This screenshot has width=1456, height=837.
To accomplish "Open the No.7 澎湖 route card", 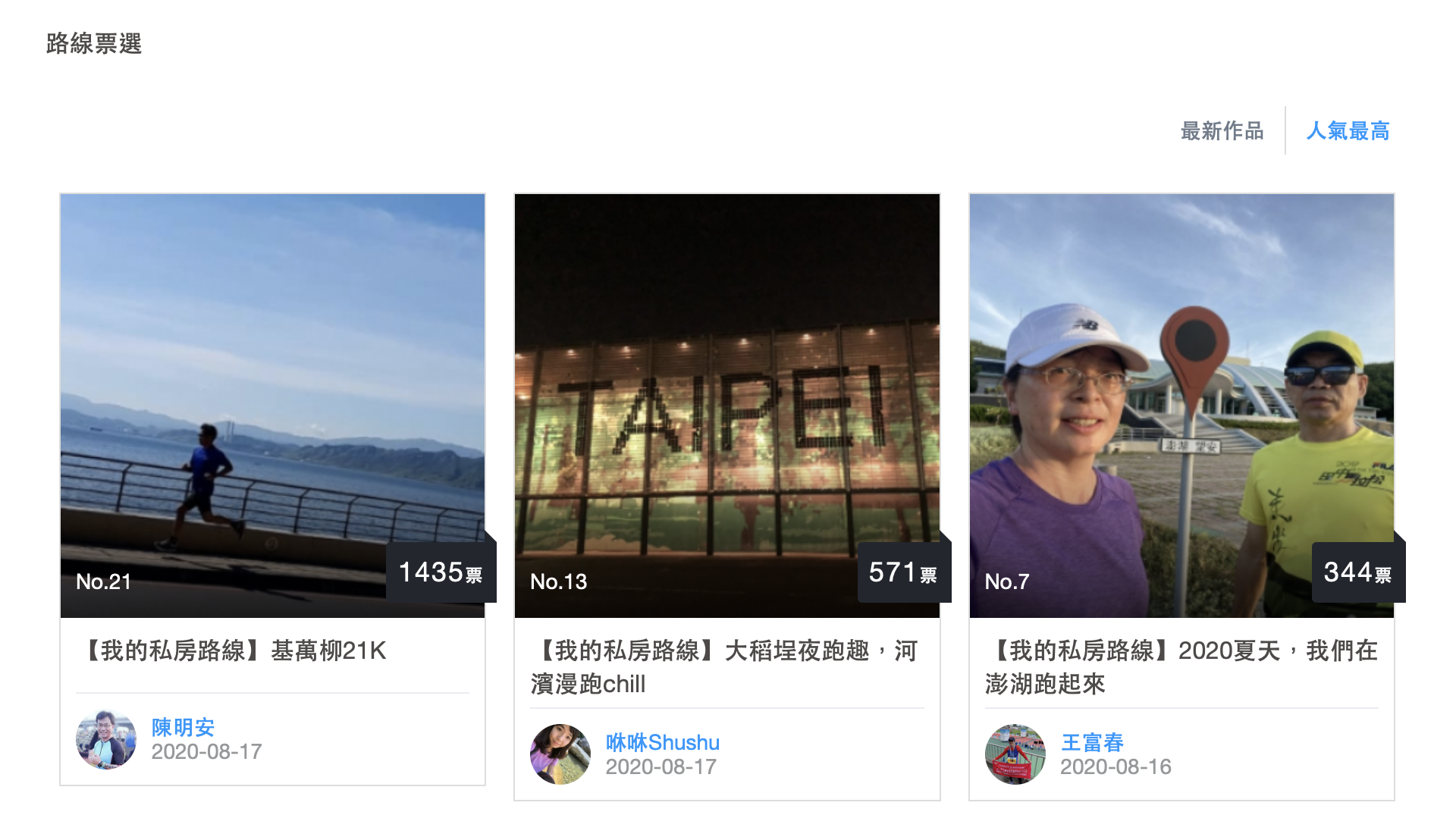I will coord(1181,406).
